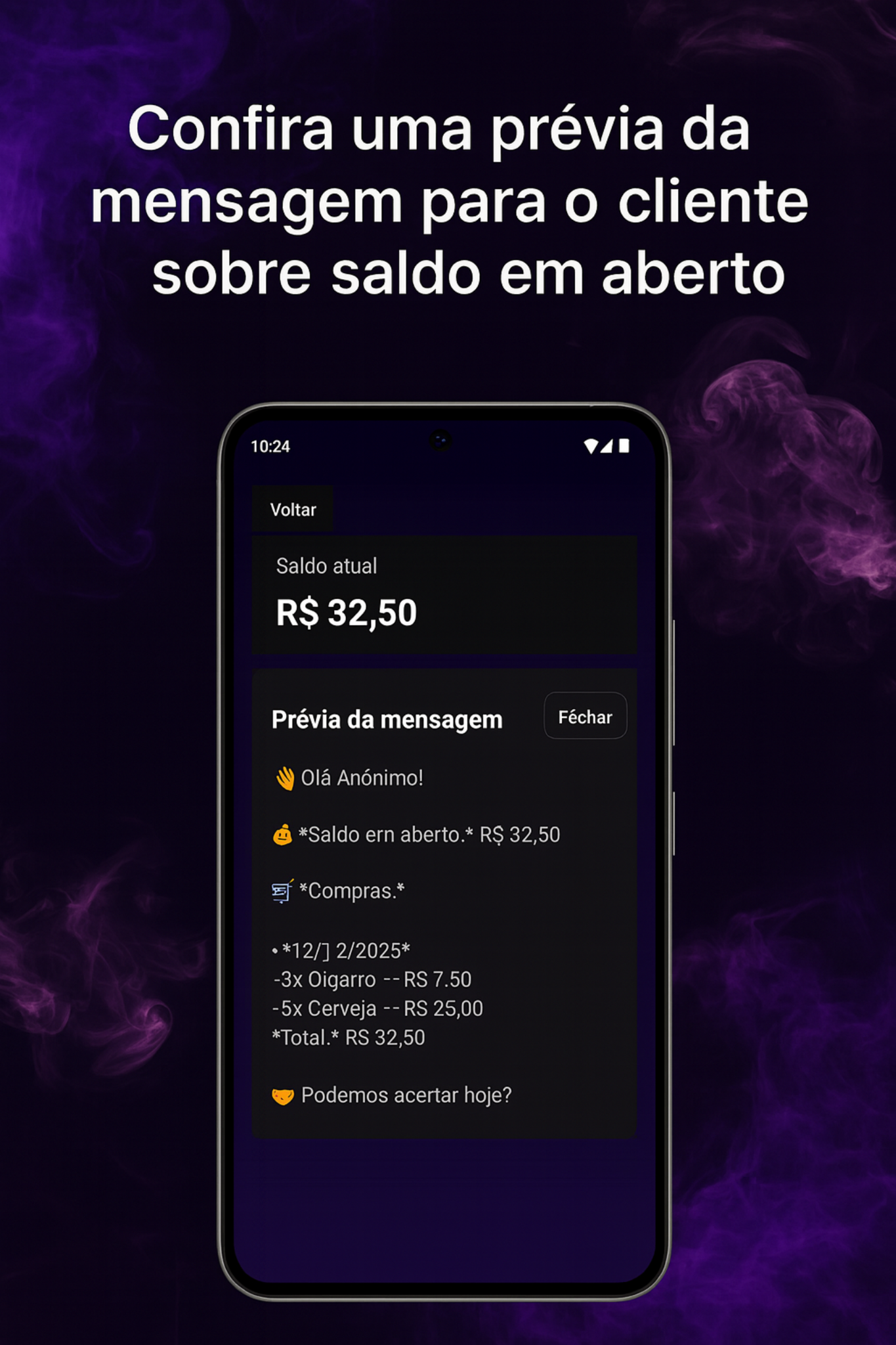
Task: Select the Saldo atual card
Action: coord(444,593)
